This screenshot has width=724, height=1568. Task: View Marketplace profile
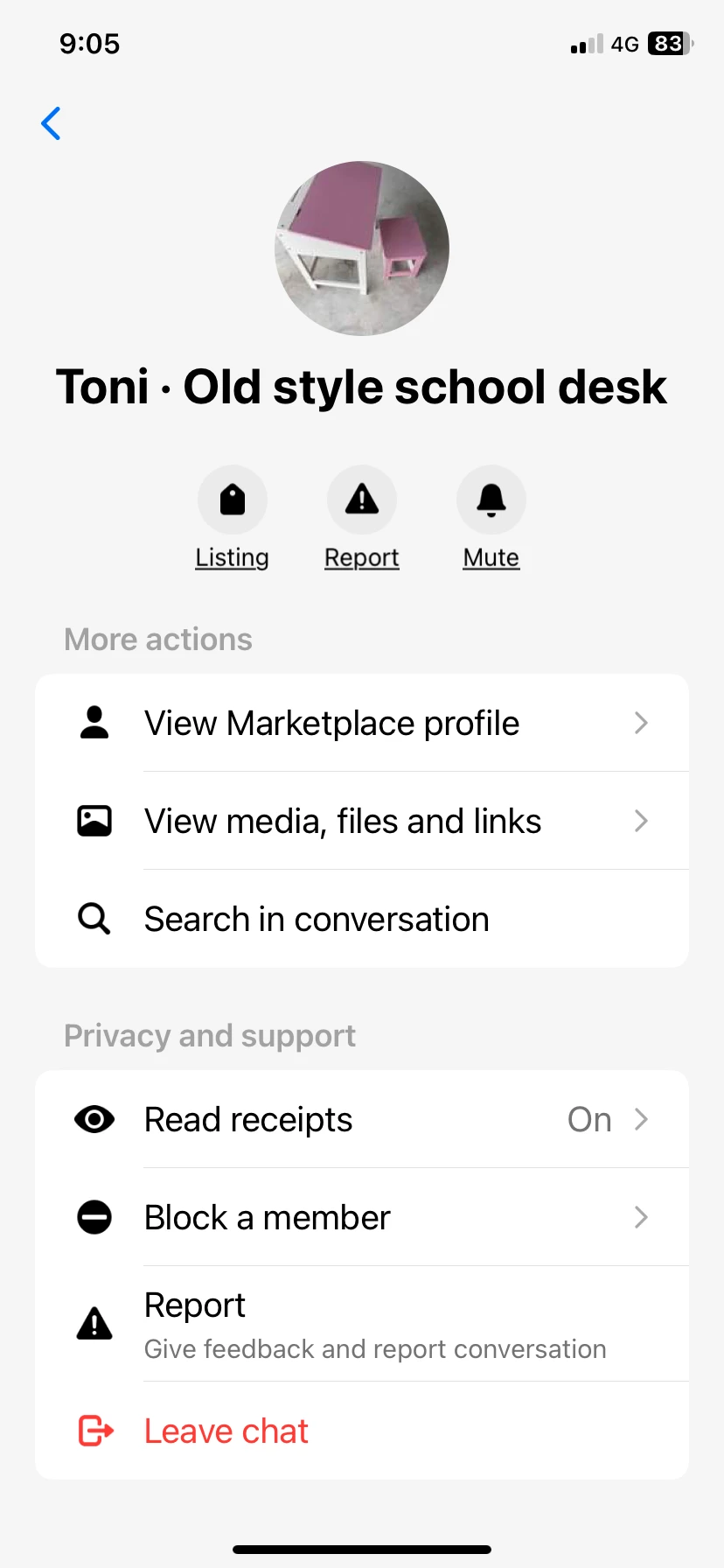[x=362, y=724]
